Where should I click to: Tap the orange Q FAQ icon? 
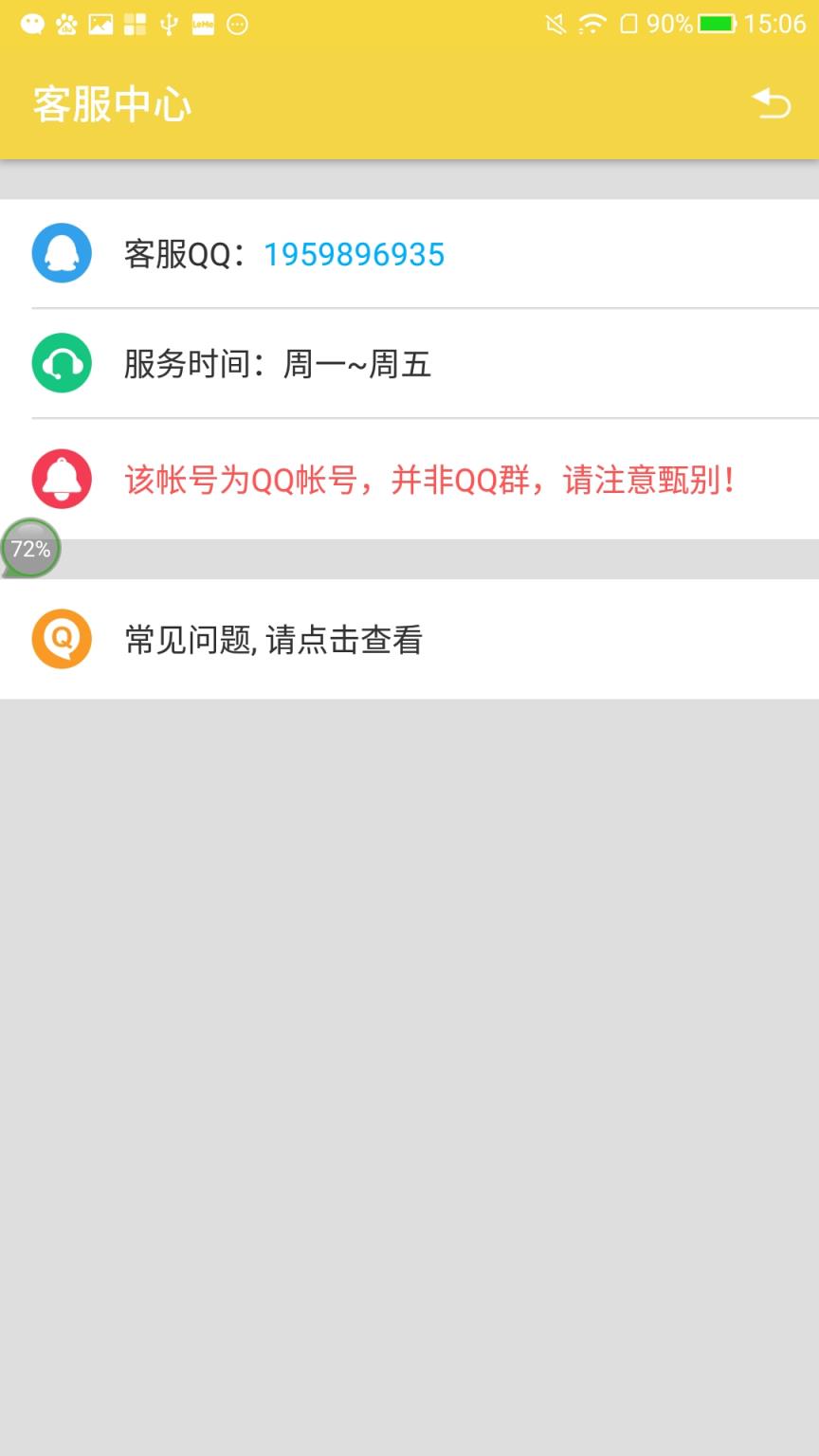pyautogui.click(x=62, y=640)
